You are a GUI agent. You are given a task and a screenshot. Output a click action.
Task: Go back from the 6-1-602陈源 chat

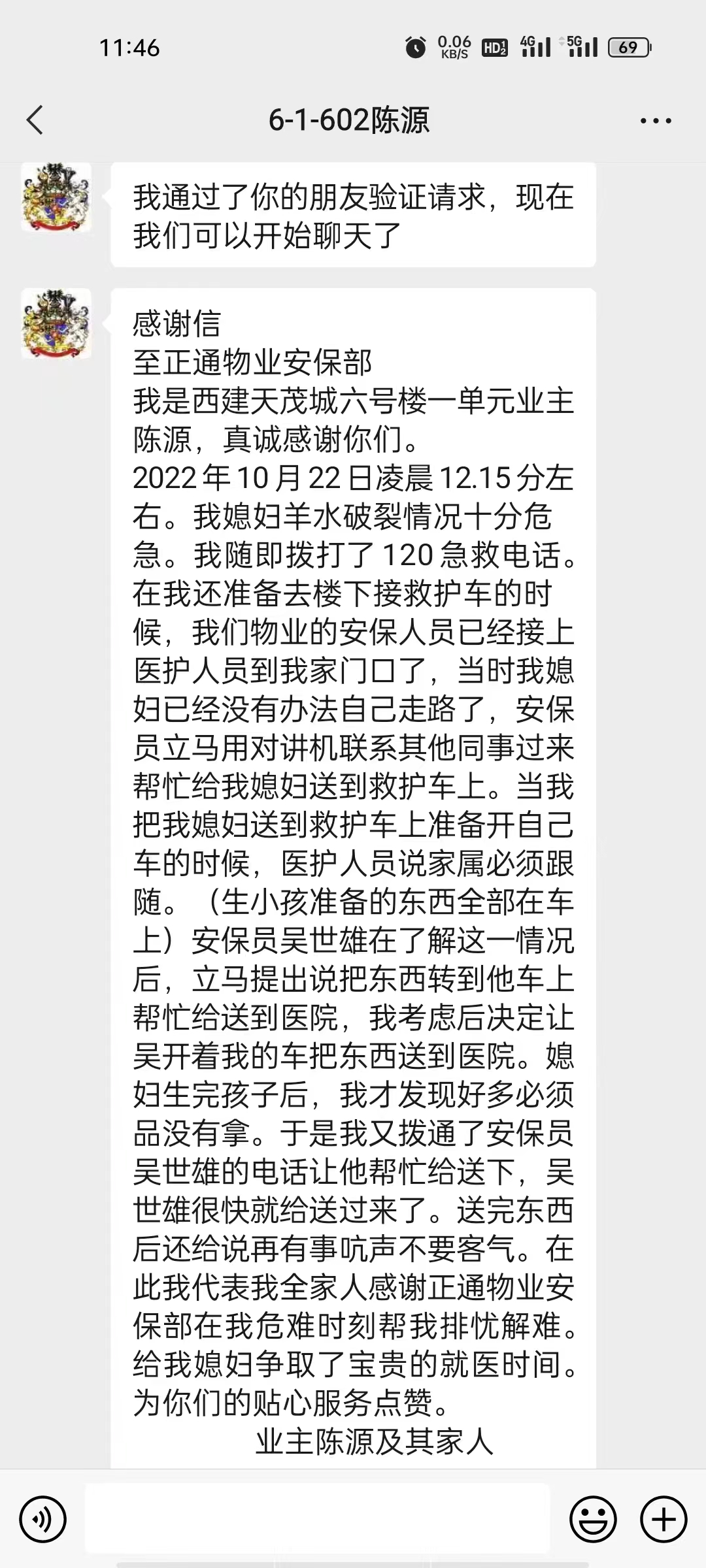pos(35,120)
